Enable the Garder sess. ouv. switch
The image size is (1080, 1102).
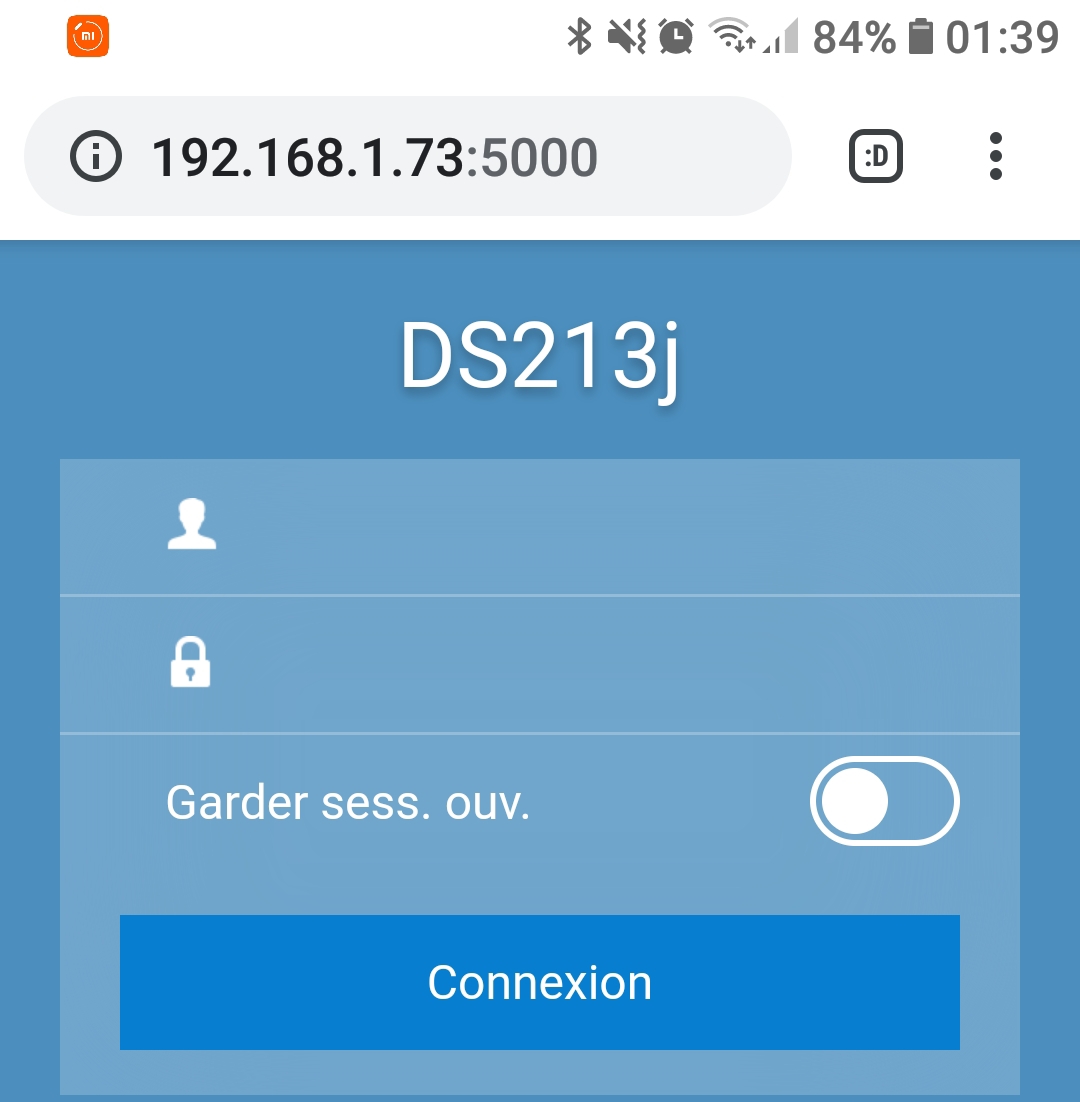click(884, 801)
